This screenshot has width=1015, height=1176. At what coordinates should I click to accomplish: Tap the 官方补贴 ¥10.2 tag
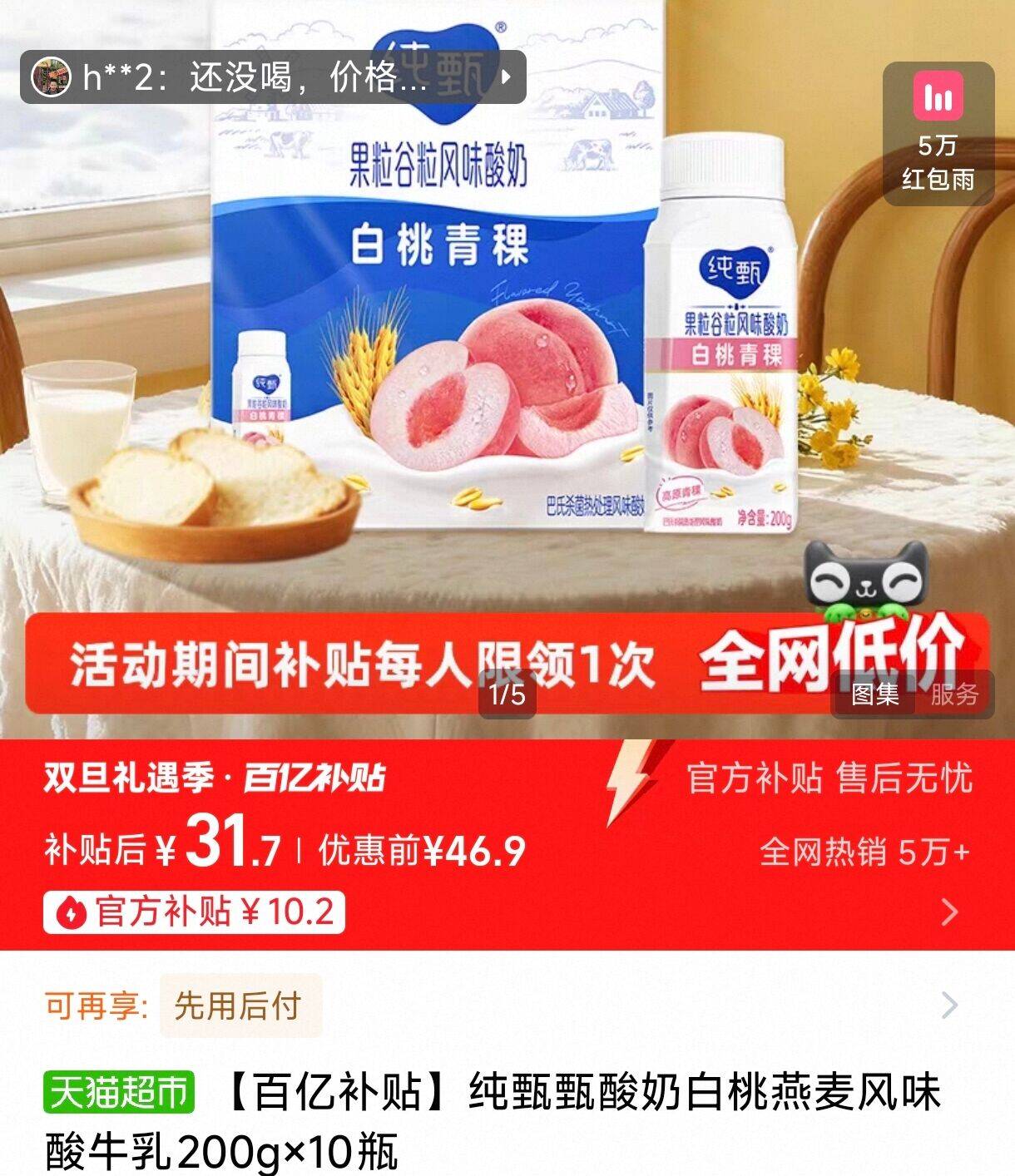tap(194, 912)
